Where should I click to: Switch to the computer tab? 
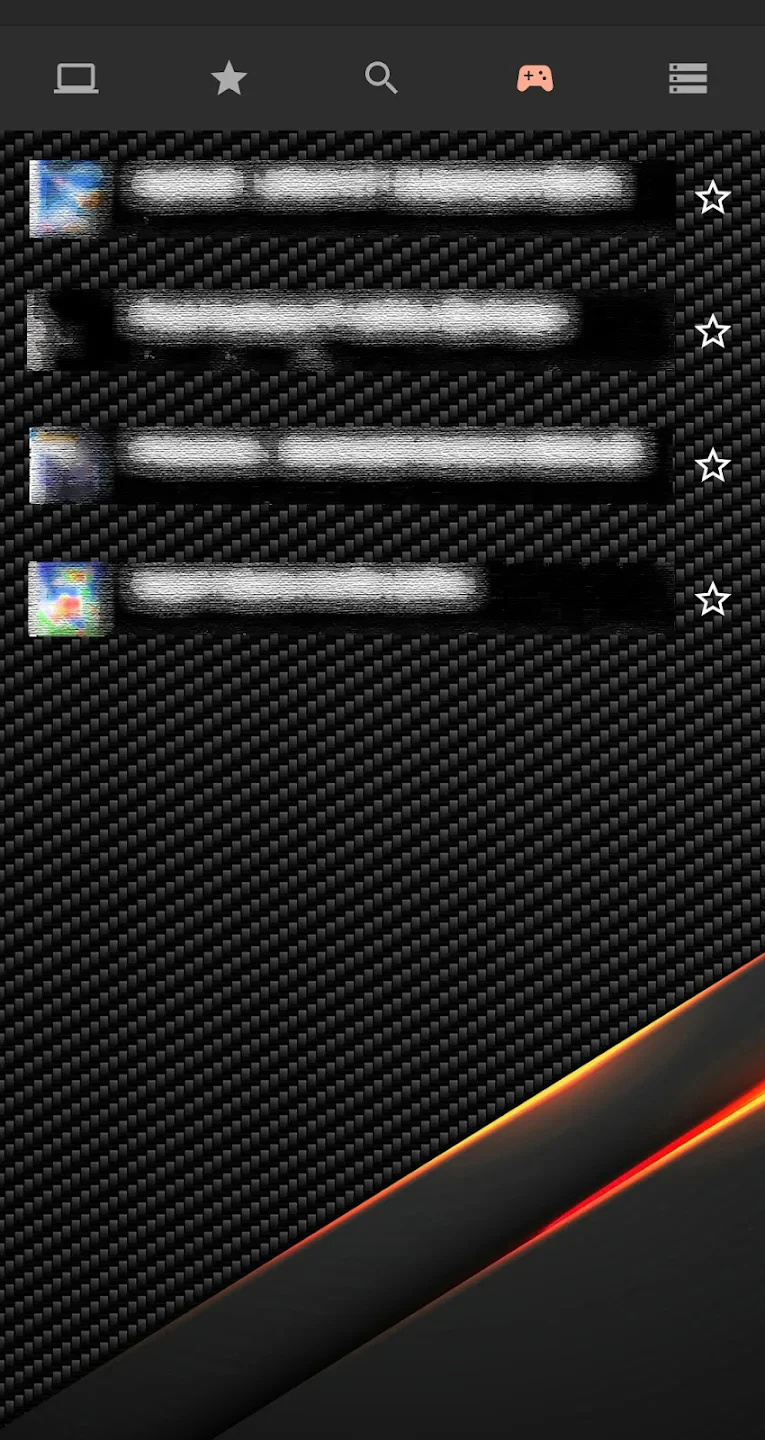(x=76, y=78)
